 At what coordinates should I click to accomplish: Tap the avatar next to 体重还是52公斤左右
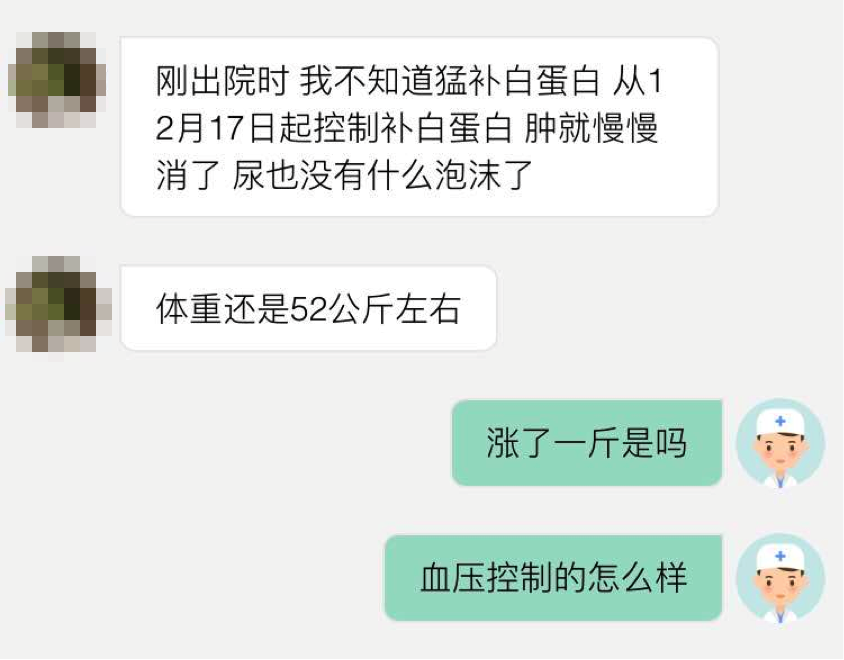coord(57,304)
